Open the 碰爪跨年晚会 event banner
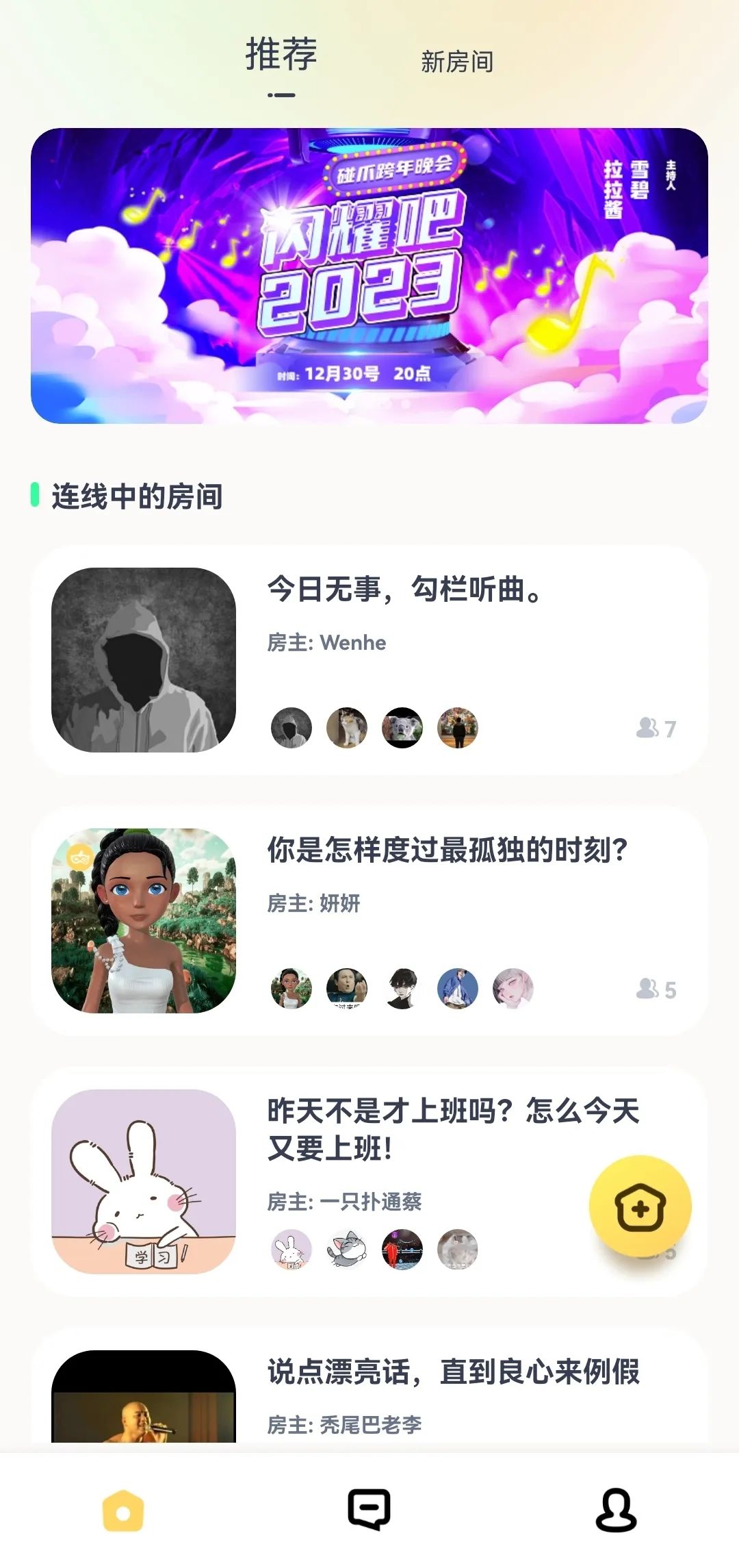Image resolution: width=739 pixels, height=1568 pixels. pyautogui.click(x=369, y=273)
